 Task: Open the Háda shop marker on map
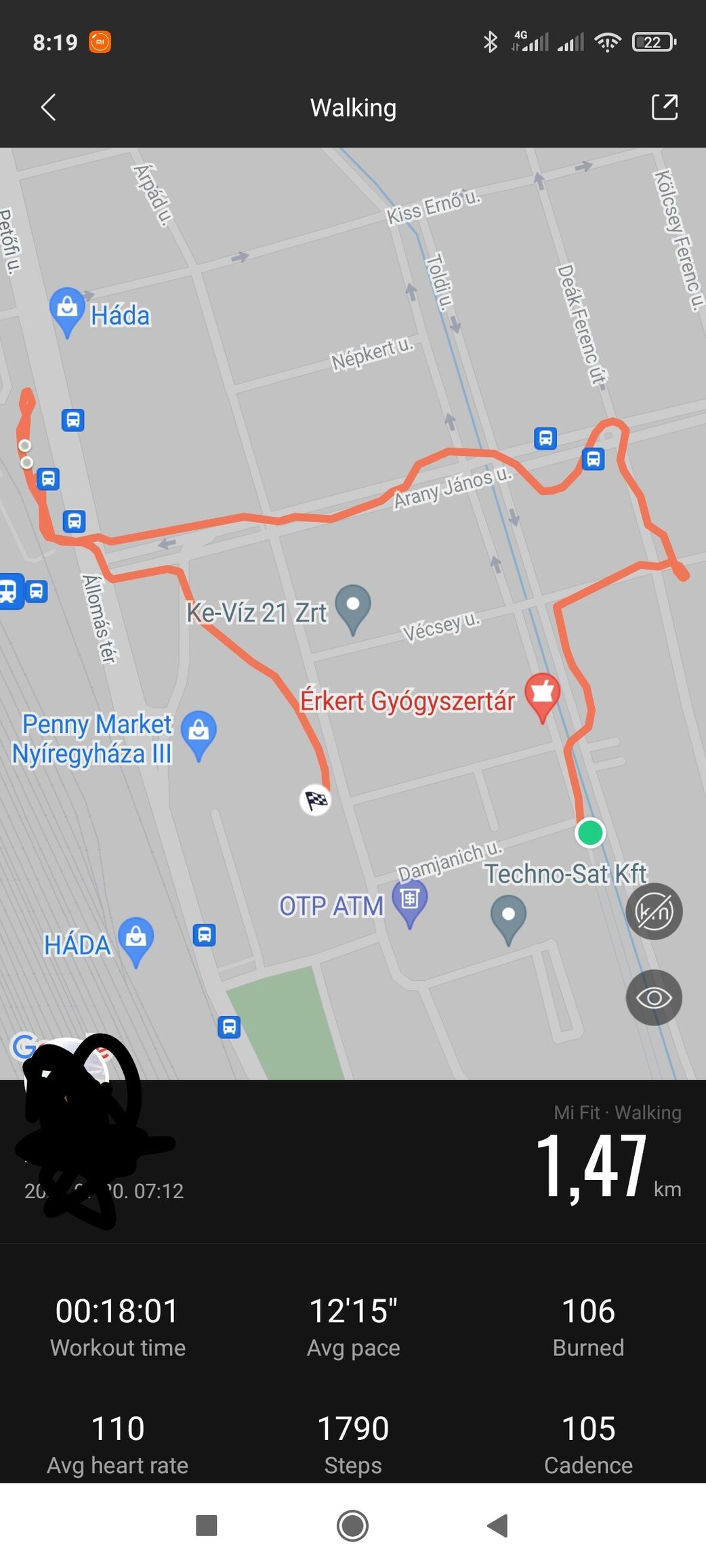[67, 310]
